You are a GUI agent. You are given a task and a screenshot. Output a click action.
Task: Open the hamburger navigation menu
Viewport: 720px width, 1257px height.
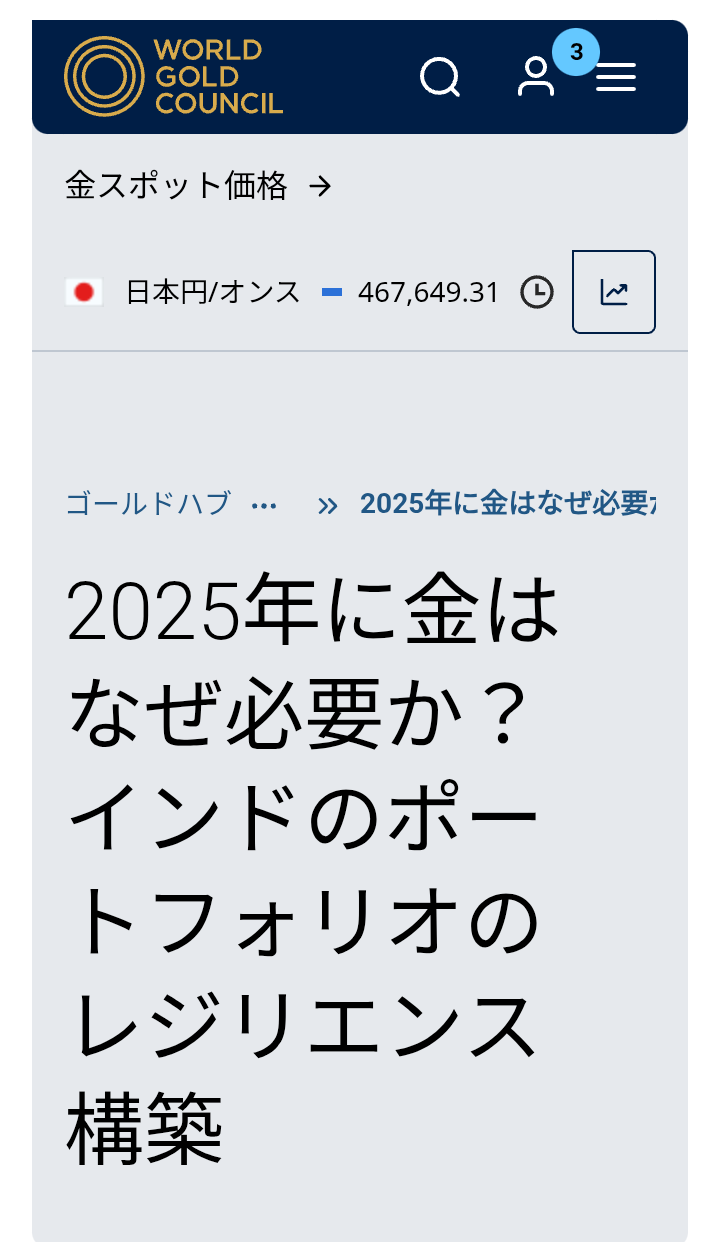616,77
